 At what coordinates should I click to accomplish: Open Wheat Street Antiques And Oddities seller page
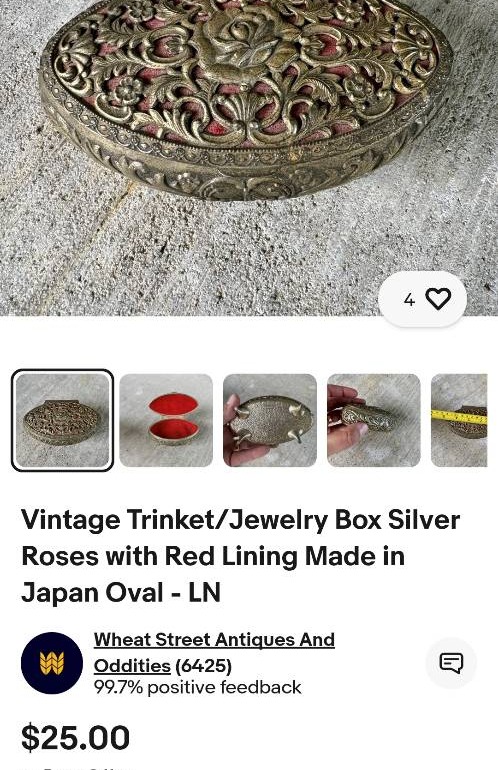click(x=214, y=653)
